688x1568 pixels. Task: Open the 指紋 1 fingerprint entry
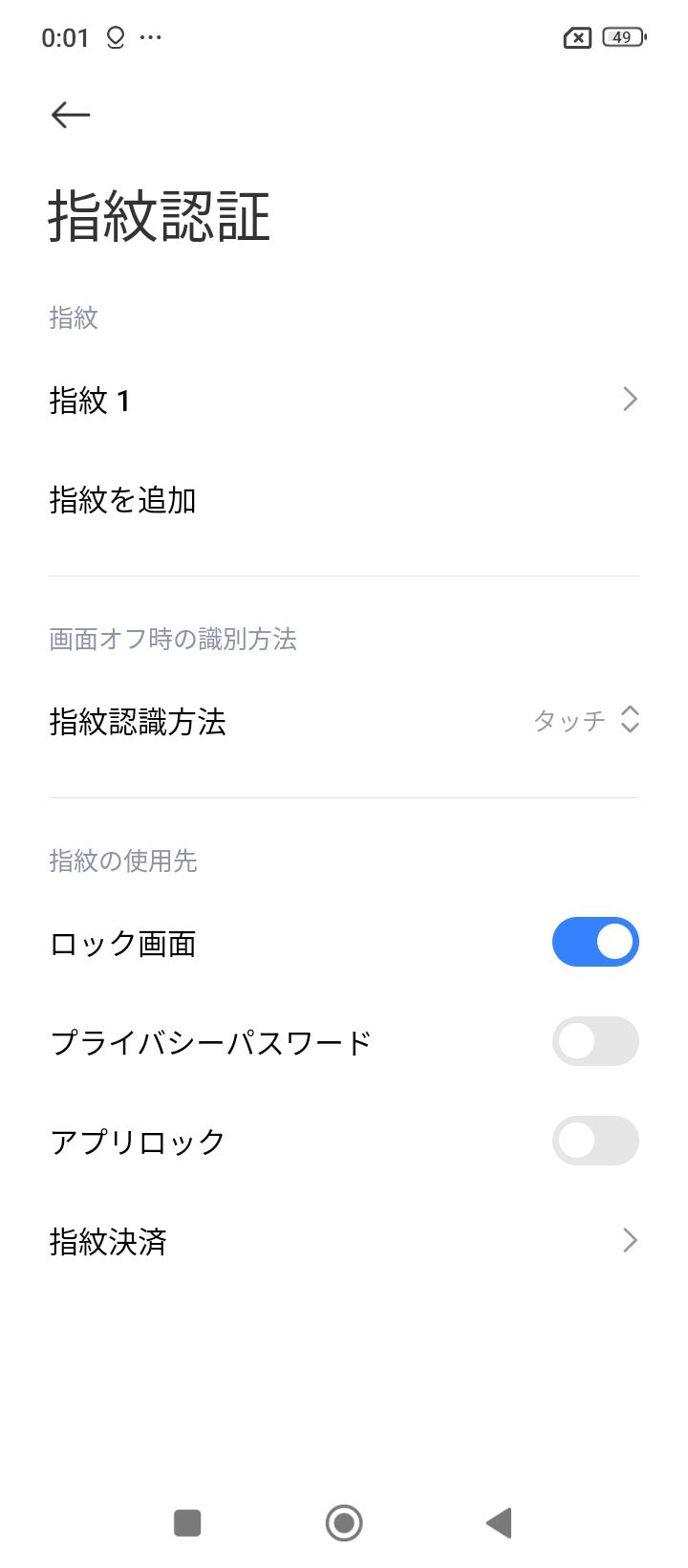(x=344, y=401)
